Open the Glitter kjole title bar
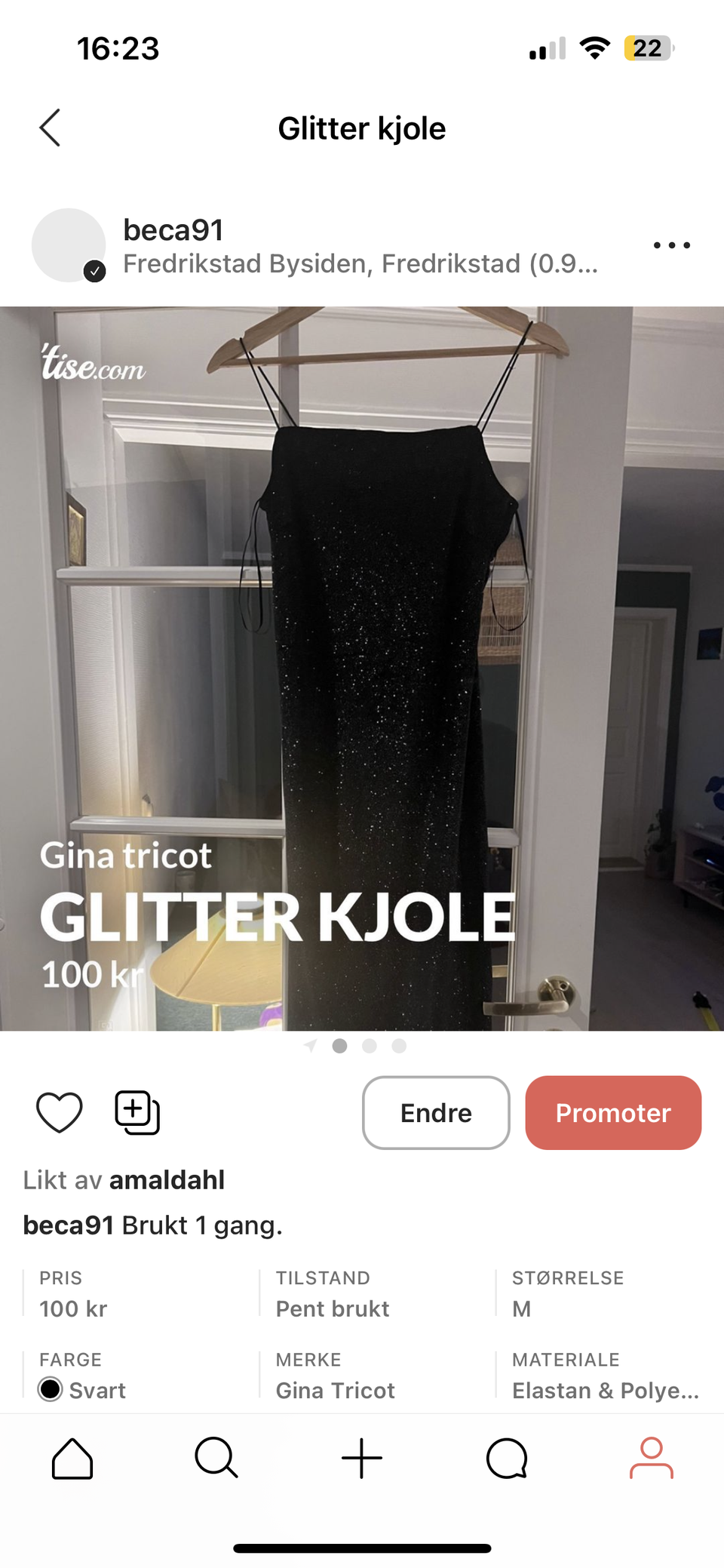 coord(362,128)
